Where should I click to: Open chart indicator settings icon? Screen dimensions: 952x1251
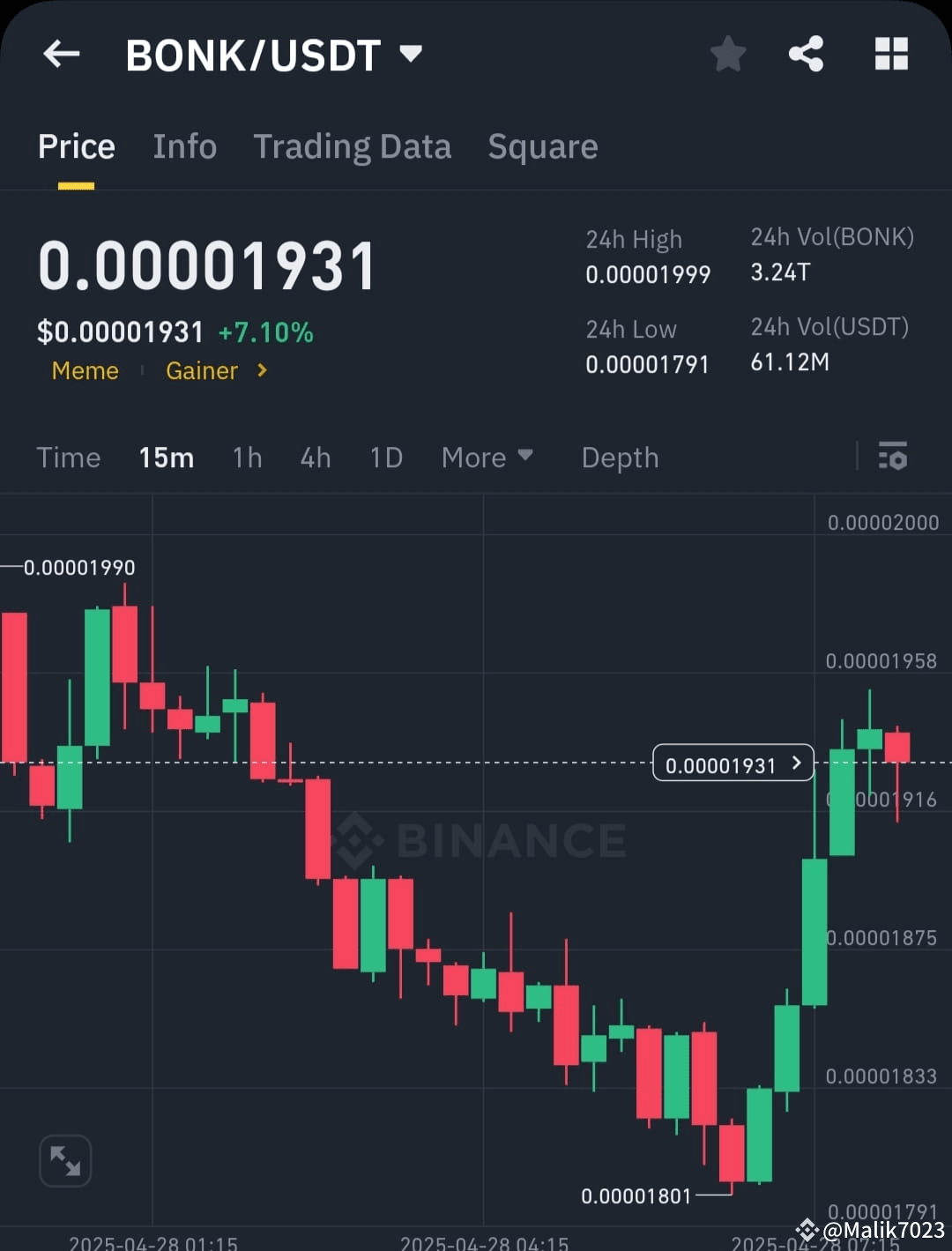tap(894, 458)
